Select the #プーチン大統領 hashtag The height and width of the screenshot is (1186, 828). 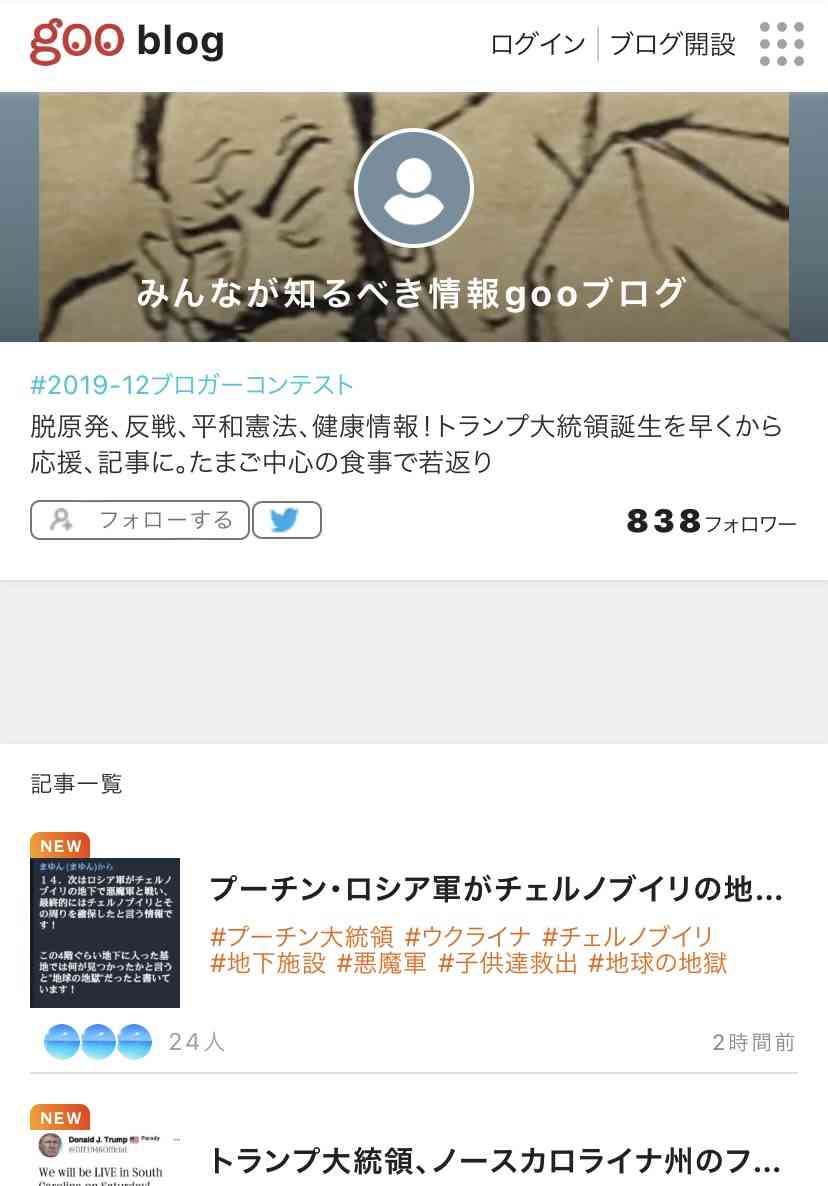pos(301,937)
